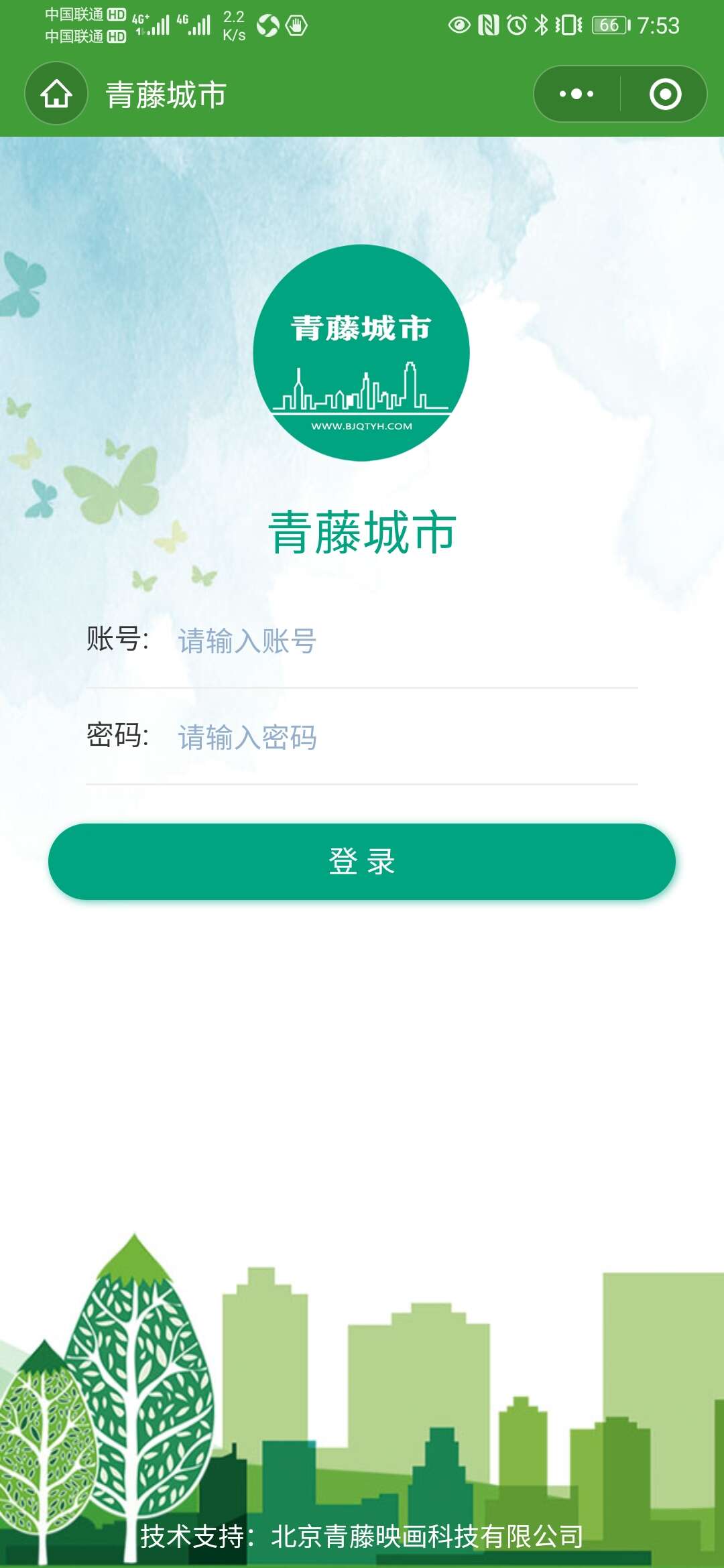Open the three-dot mini program menu
Screen dimensions: 724x1568
577,94
